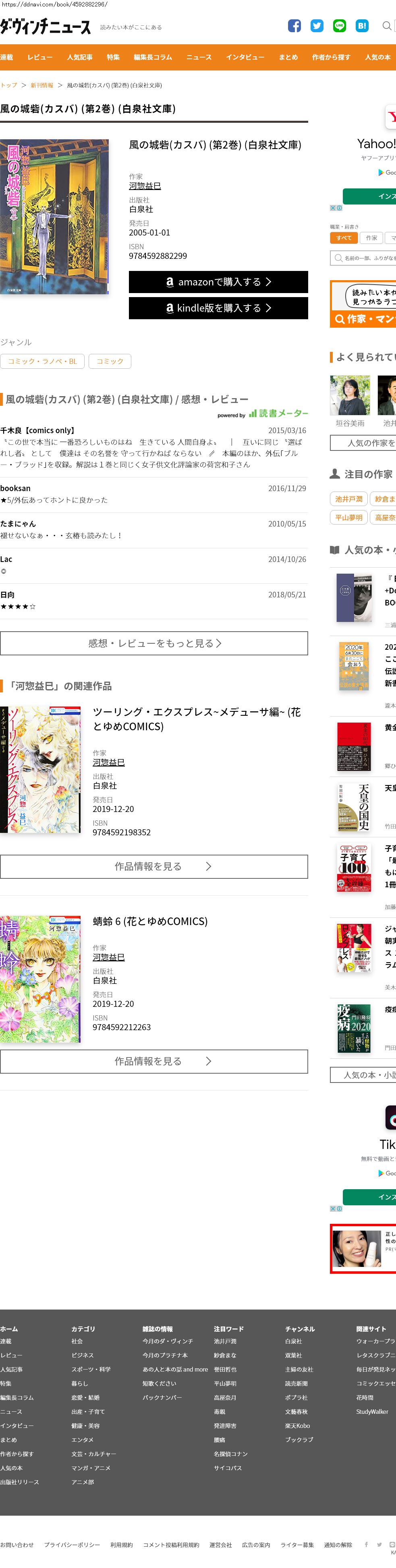Share this page via LINE
The width and height of the screenshot is (396, 1568).
(x=339, y=26)
